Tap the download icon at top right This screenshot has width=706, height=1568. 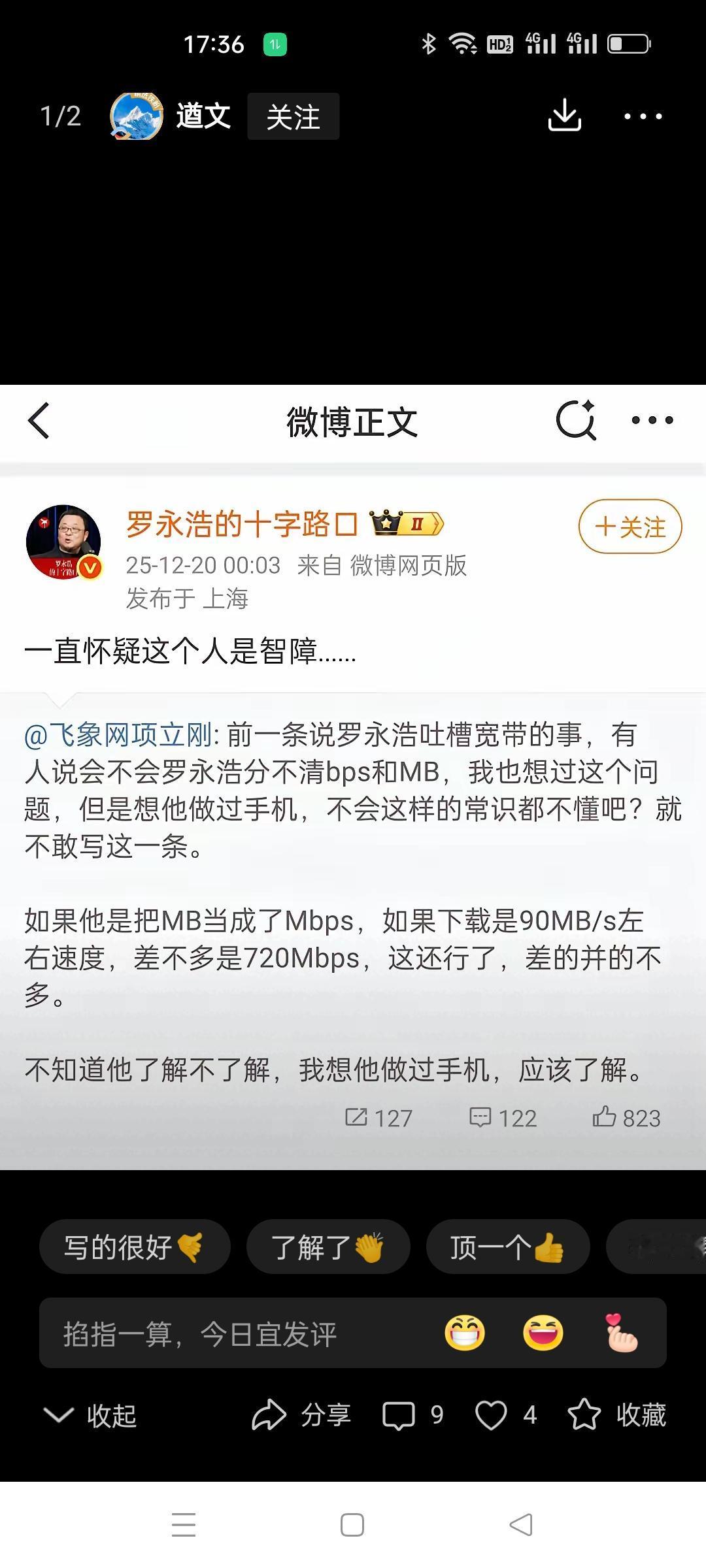[563, 116]
